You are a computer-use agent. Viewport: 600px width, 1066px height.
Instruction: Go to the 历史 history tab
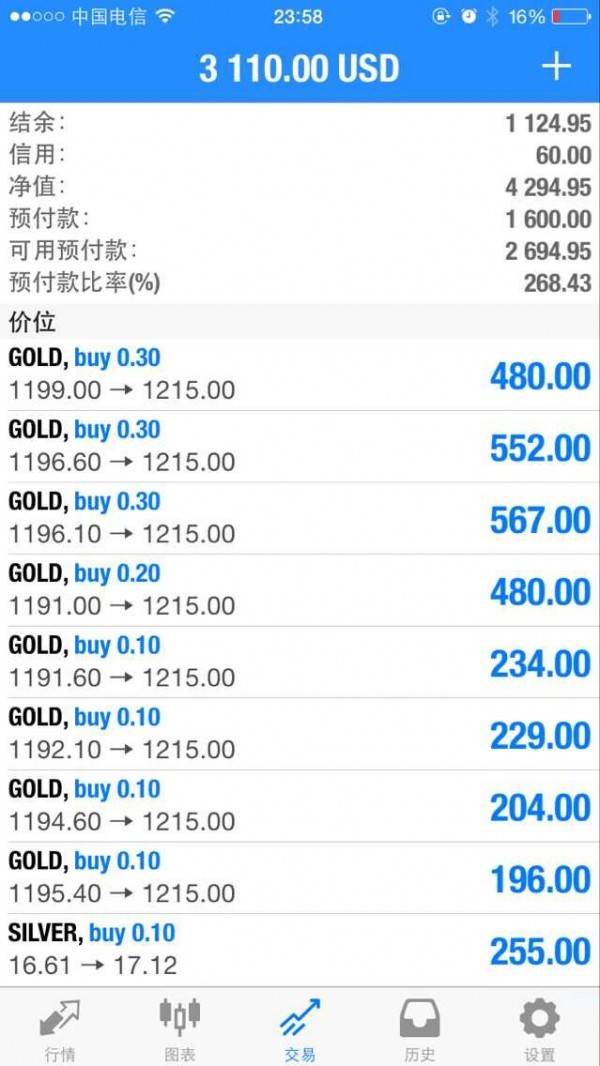click(x=419, y=1029)
